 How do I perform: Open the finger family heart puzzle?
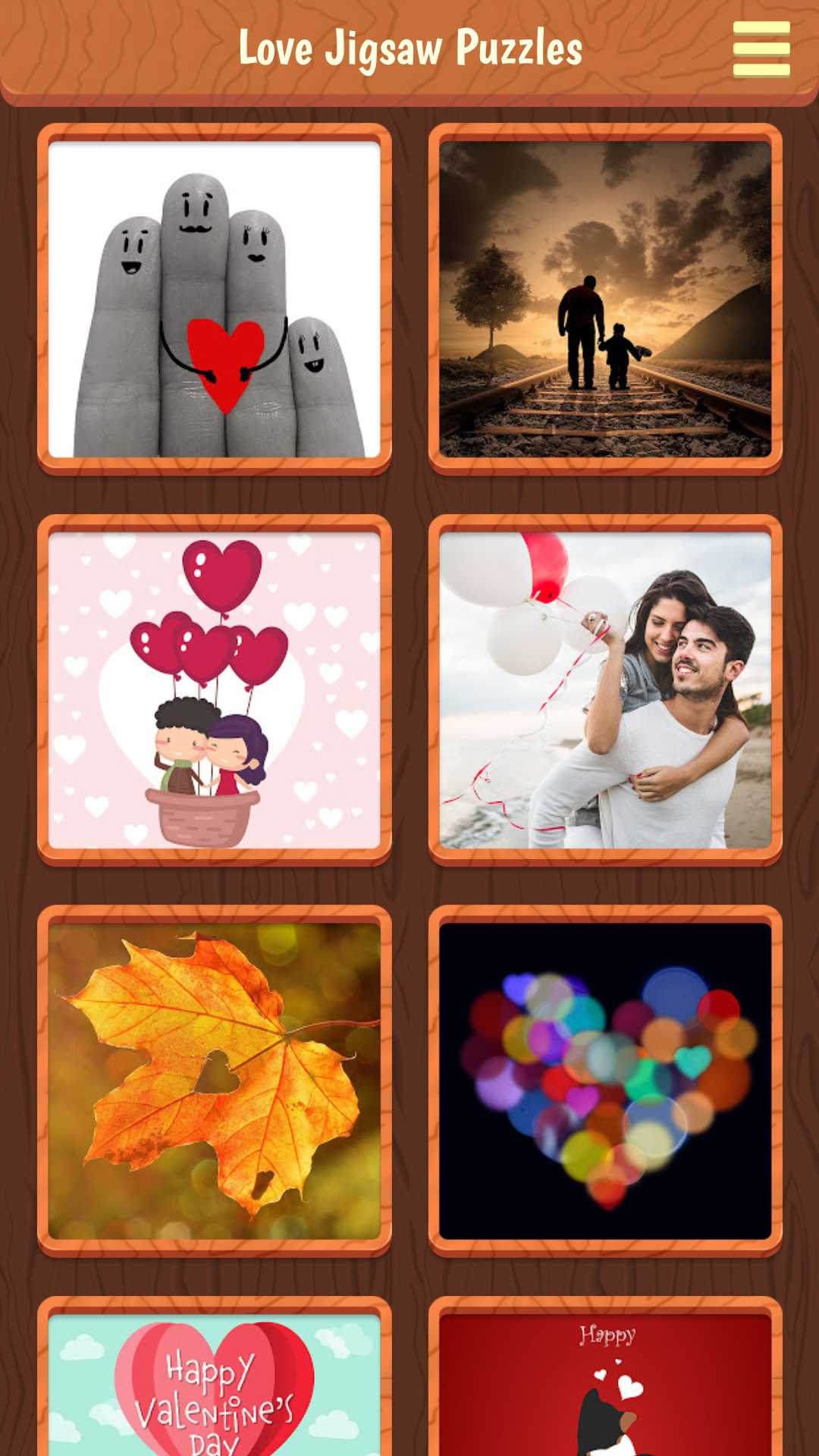(x=215, y=299)
